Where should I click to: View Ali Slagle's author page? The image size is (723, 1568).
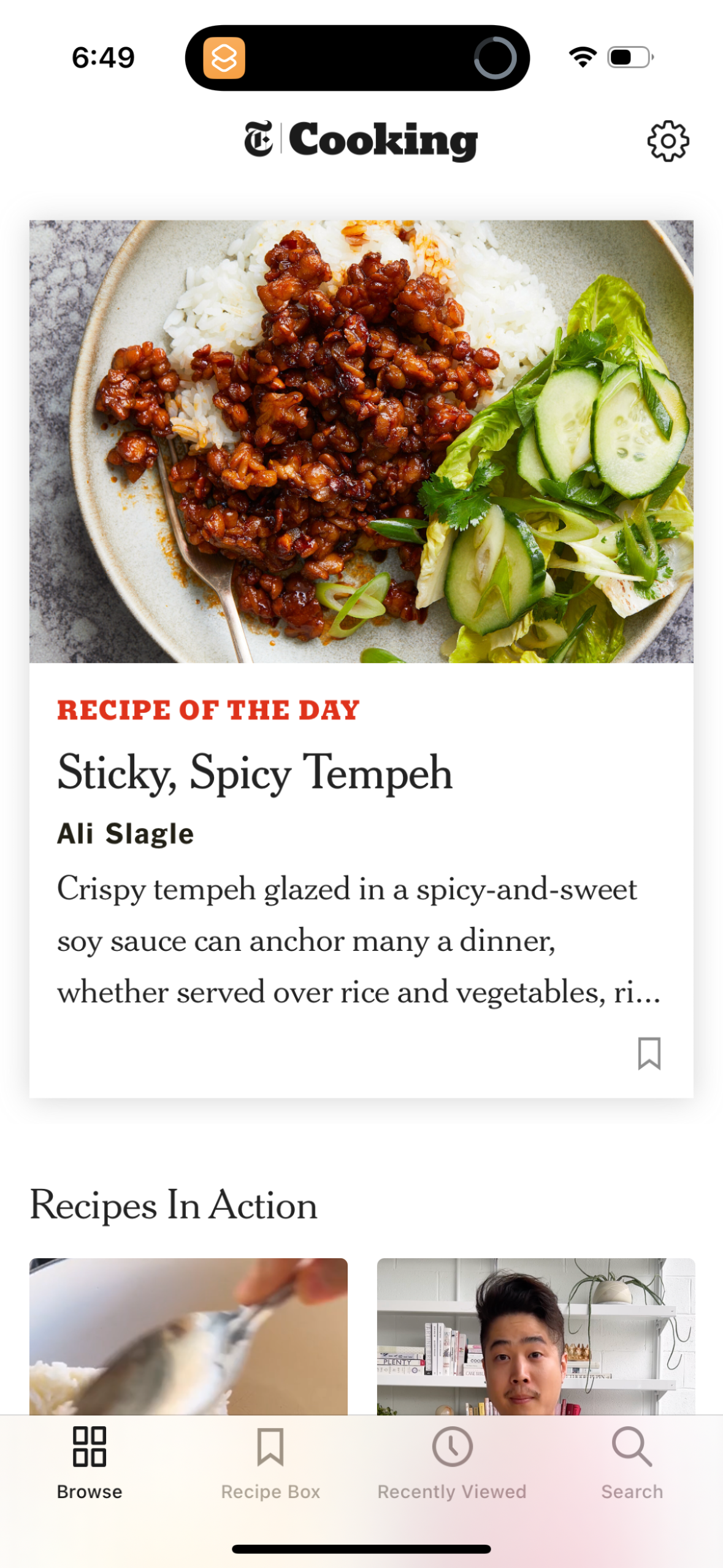click(x=125, y=833)
